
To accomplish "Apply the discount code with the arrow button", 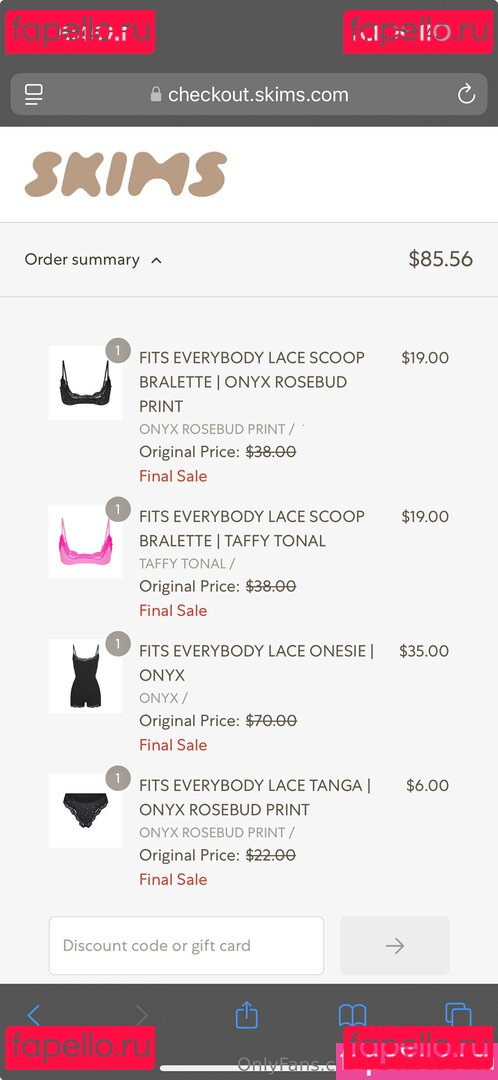I will (x=395, y=946).
